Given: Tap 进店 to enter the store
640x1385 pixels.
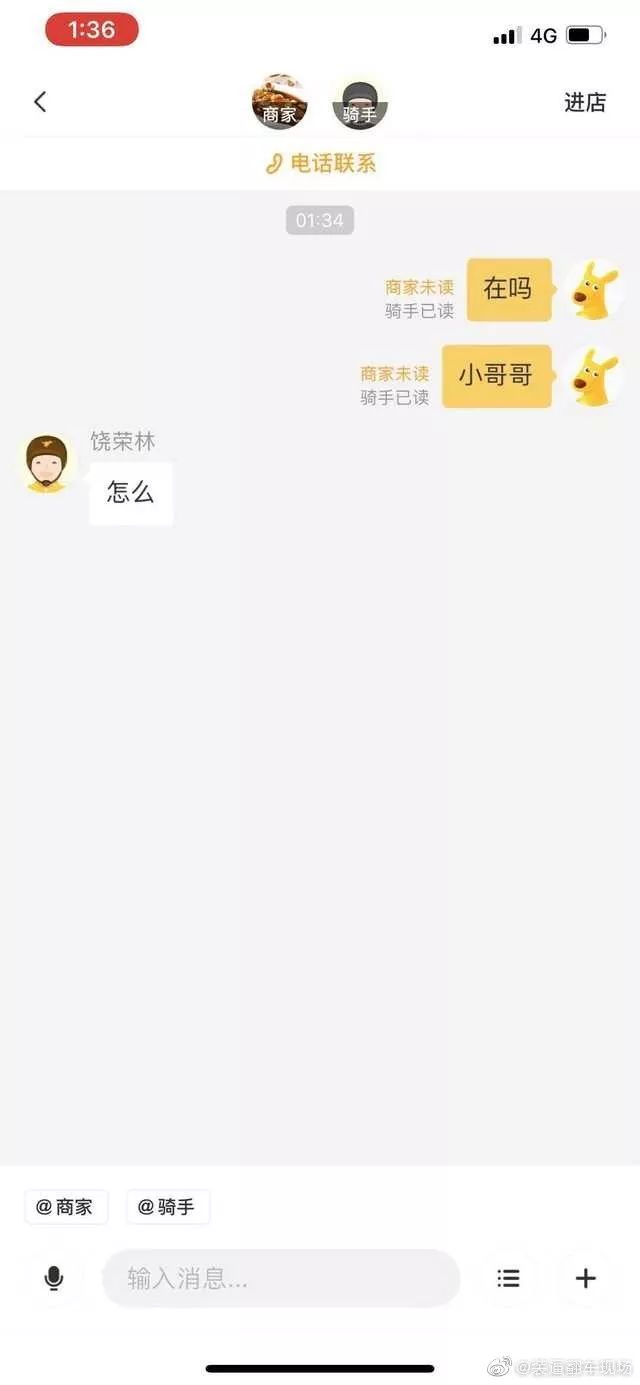Looking at the screenshot, I should click(585, 102).
